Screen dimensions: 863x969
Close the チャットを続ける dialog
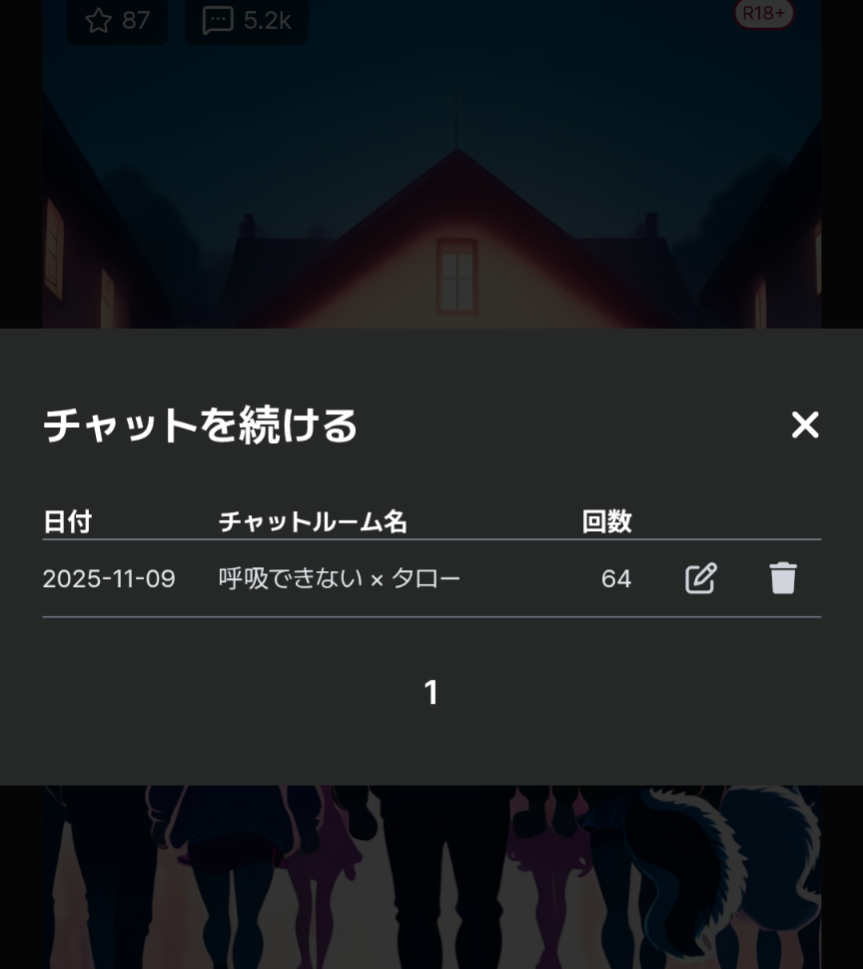pyautogui.click(x=804, y=425)
